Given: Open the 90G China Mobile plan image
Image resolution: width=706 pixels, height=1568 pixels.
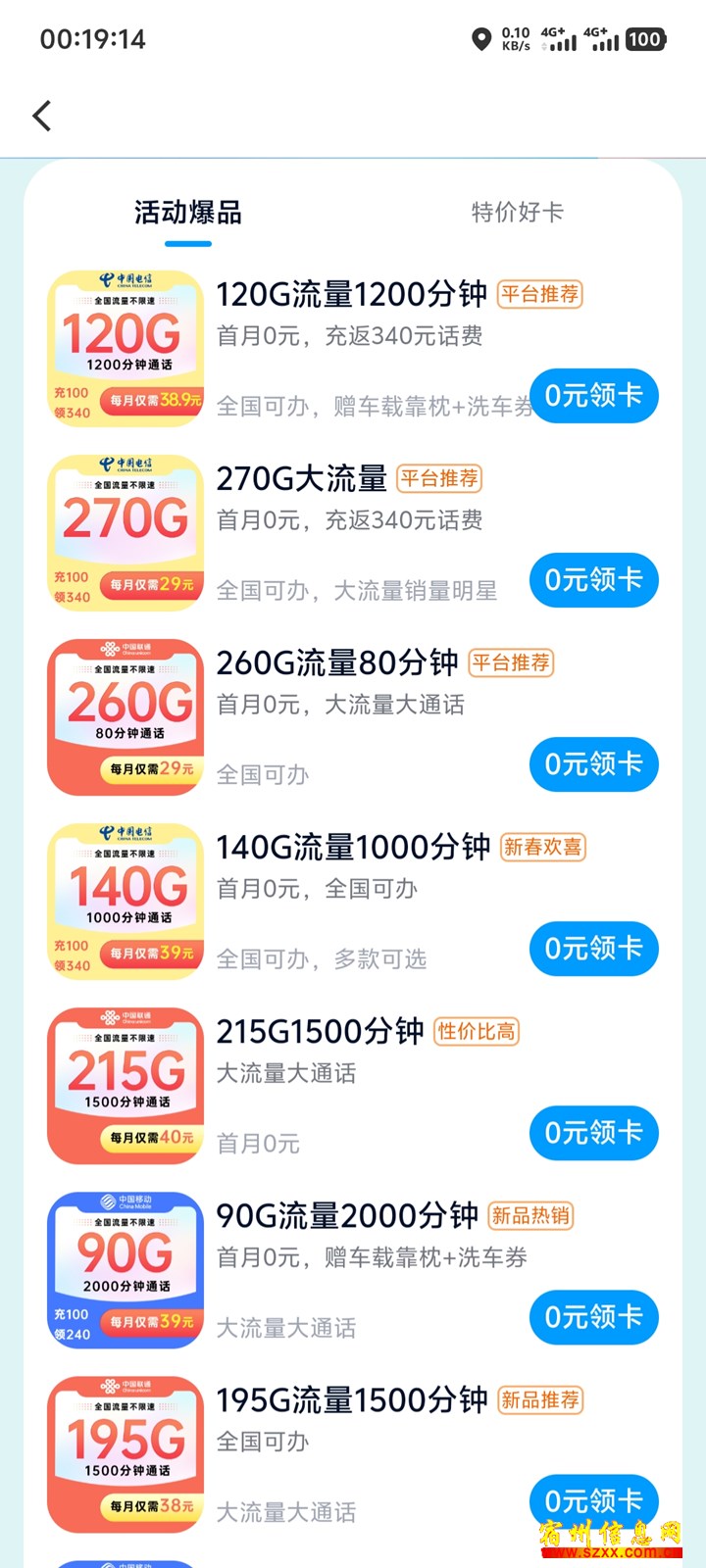Looking at the screenshot, I should (126, 1269).
